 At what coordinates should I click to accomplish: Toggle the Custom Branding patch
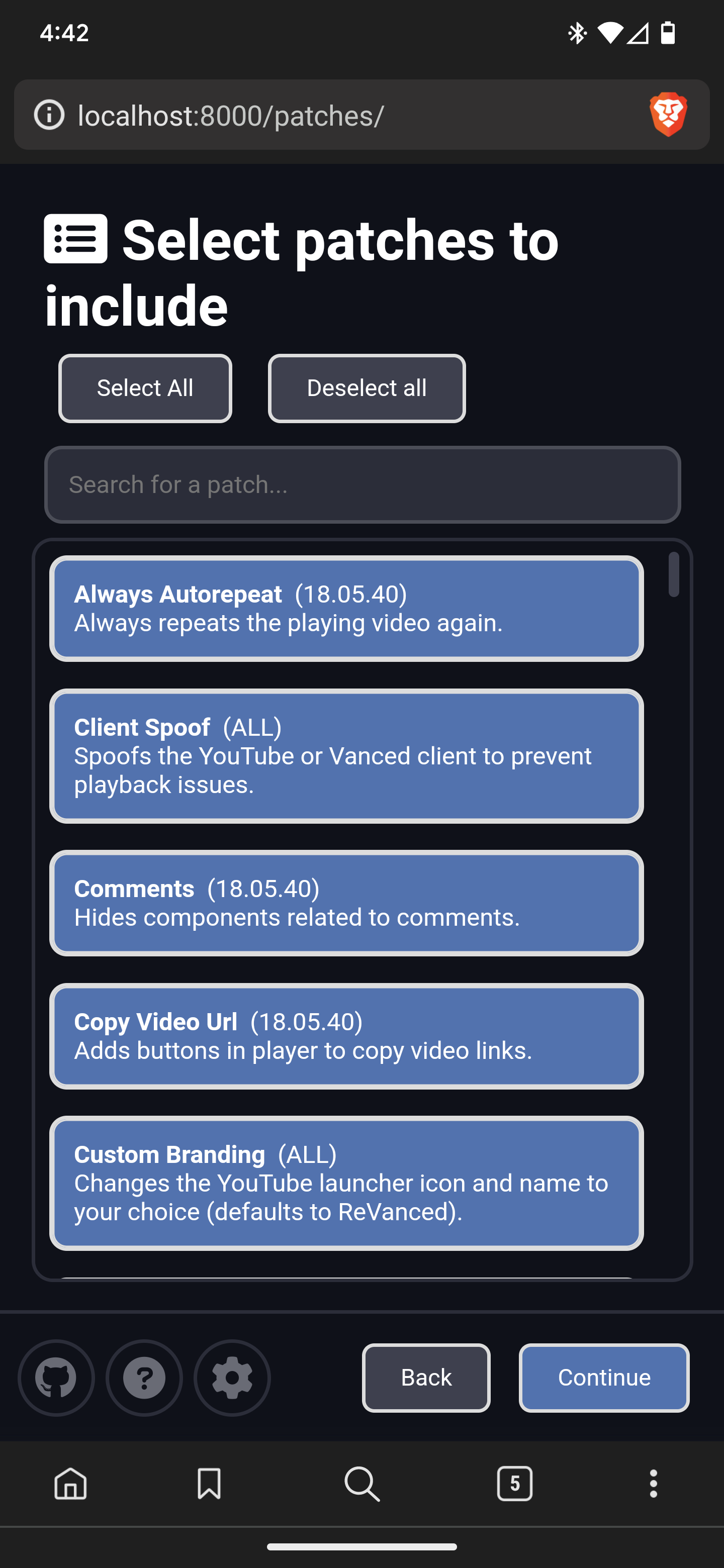pos(346,1184)
